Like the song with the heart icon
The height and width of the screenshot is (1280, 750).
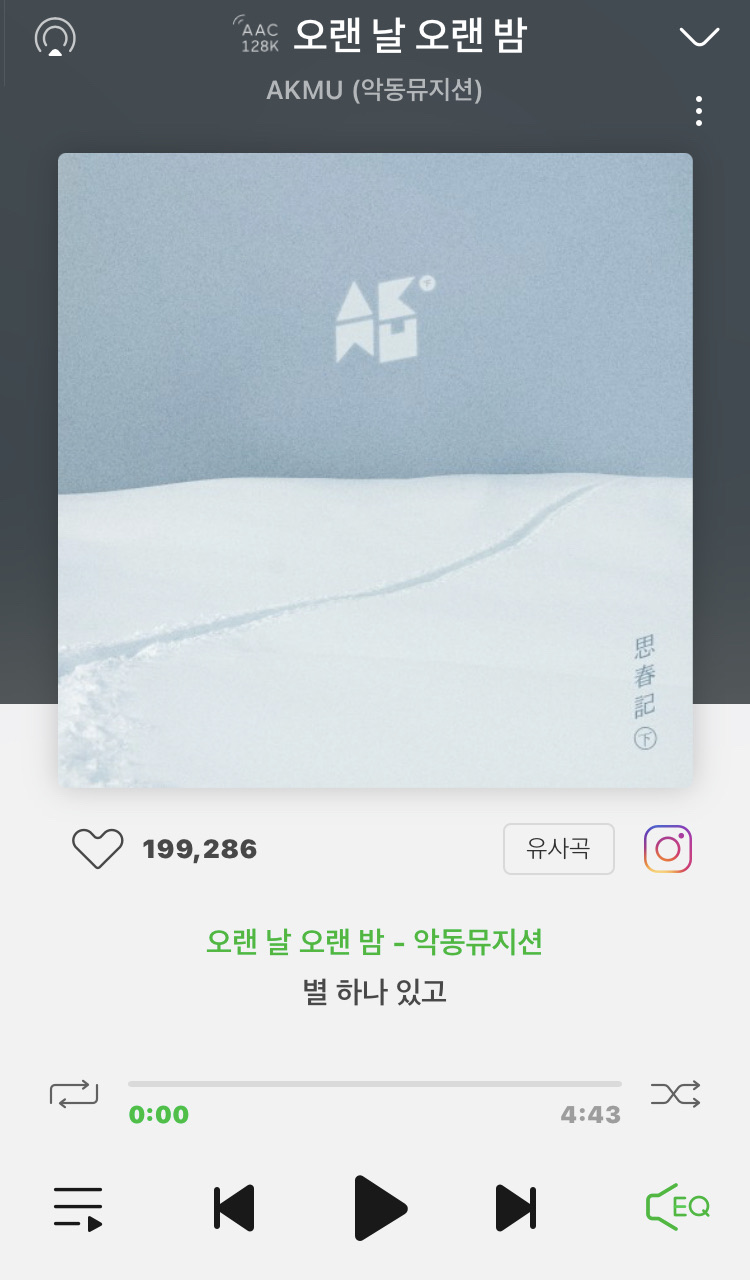(x=98, y=849)
